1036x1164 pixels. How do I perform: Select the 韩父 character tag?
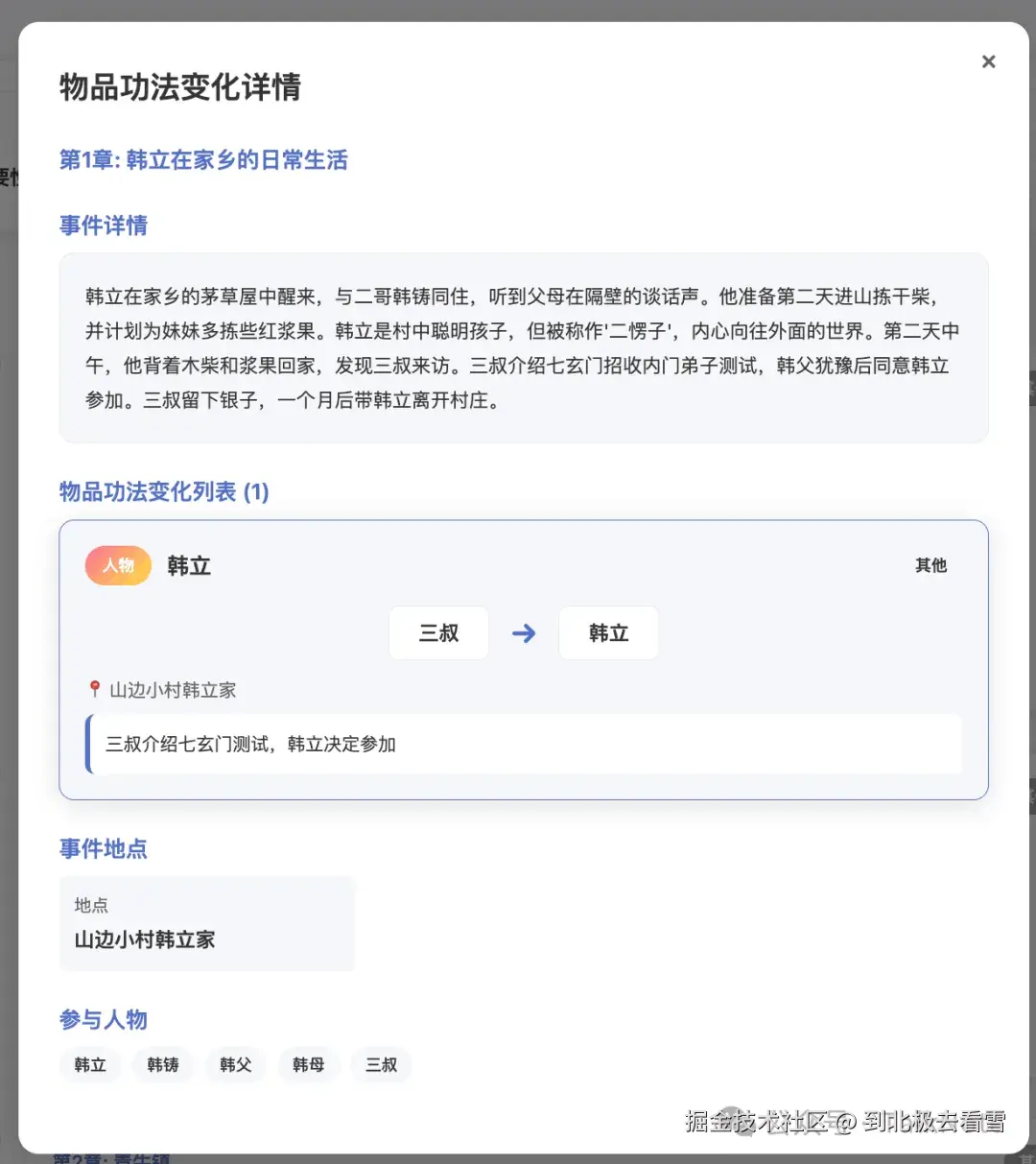click(236, 1064)
